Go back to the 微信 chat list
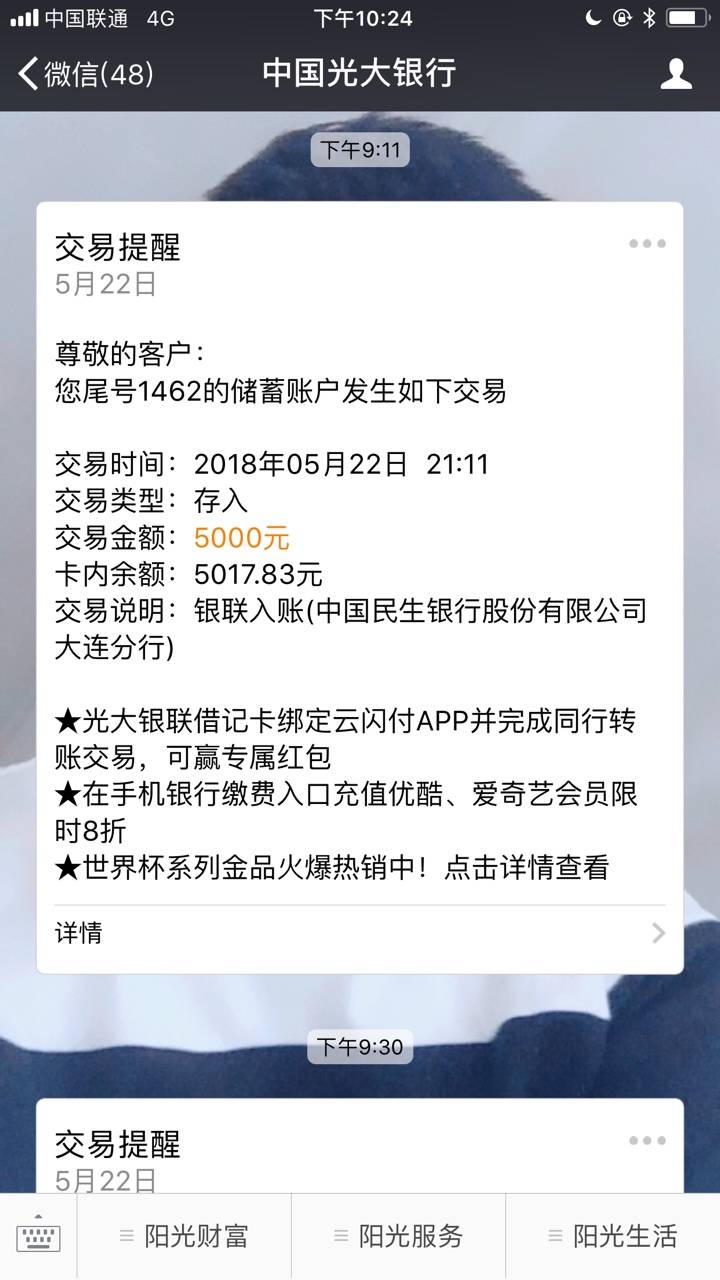This screenshot has width=720, height=1280. click(x=85, y=74)
